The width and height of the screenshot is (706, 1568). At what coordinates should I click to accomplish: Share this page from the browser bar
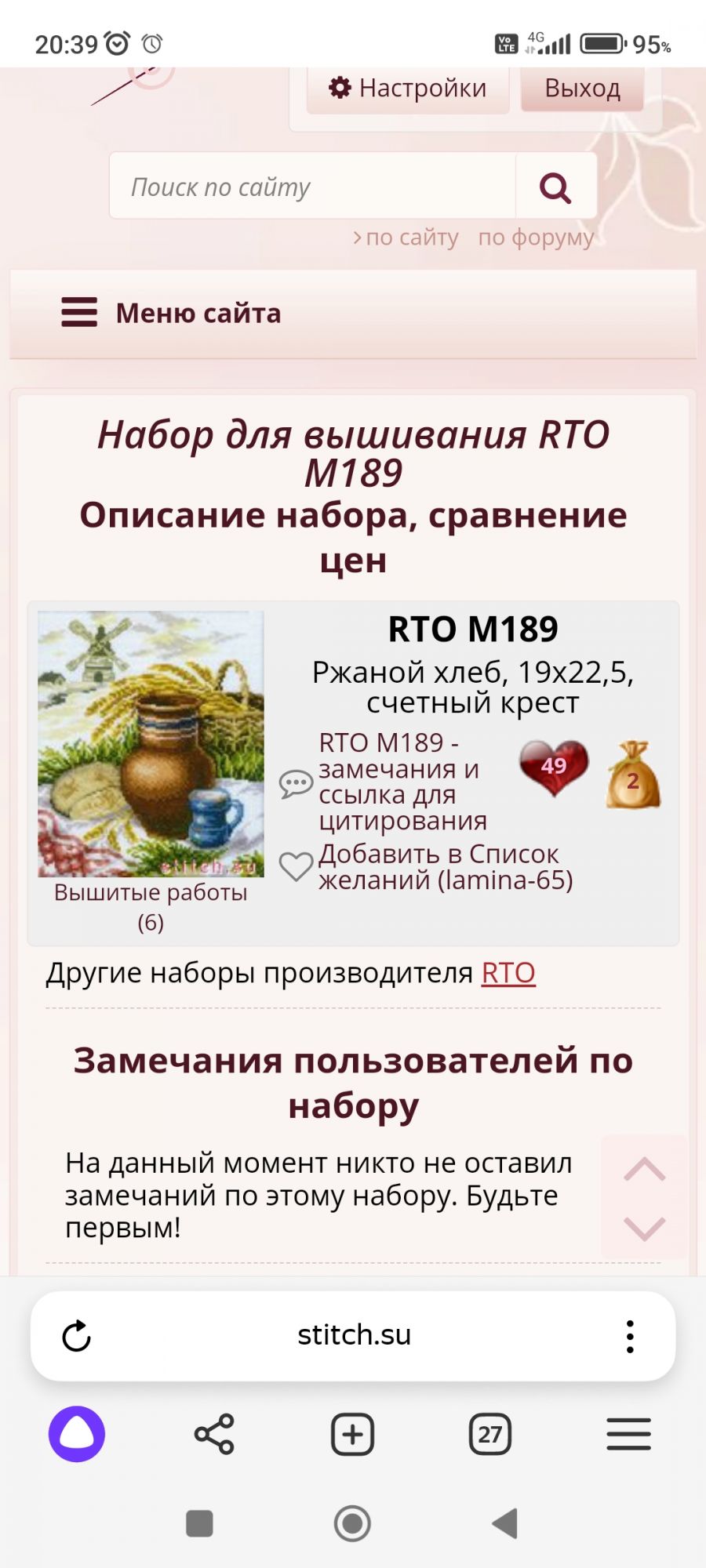tap(214, 1435)
